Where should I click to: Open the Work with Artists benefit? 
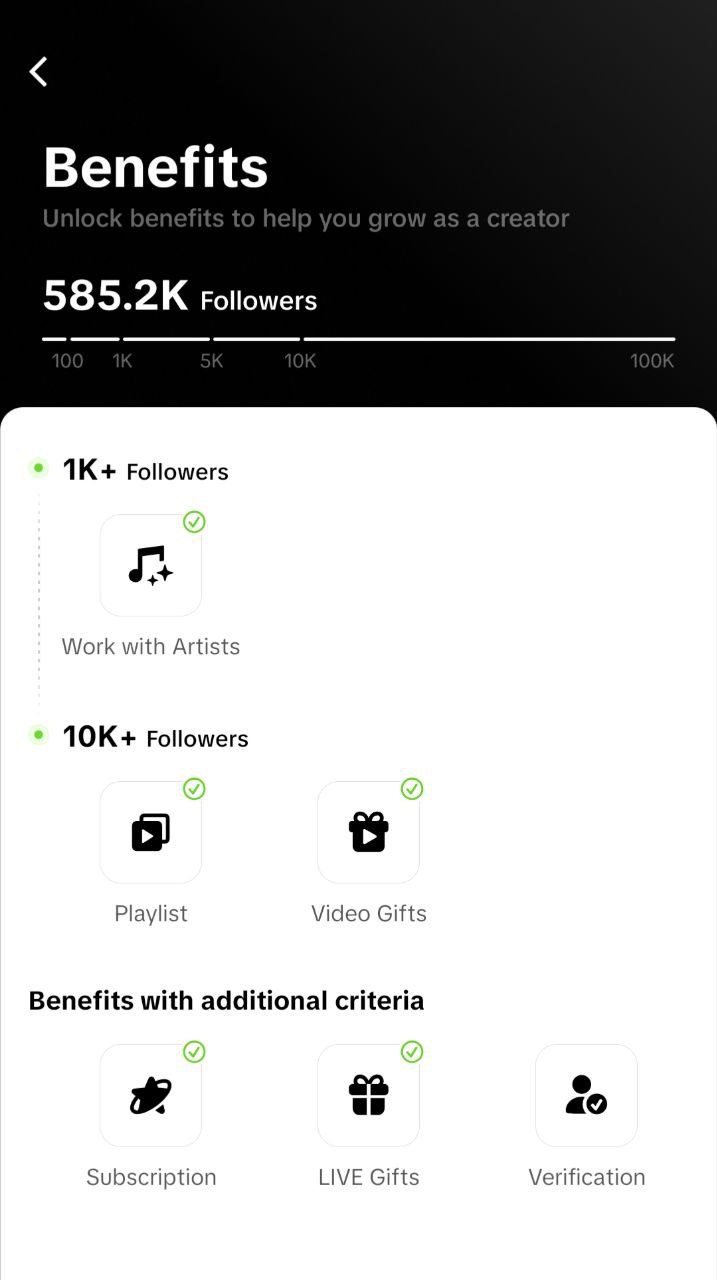pyautogui.click(x=151, y=565)
